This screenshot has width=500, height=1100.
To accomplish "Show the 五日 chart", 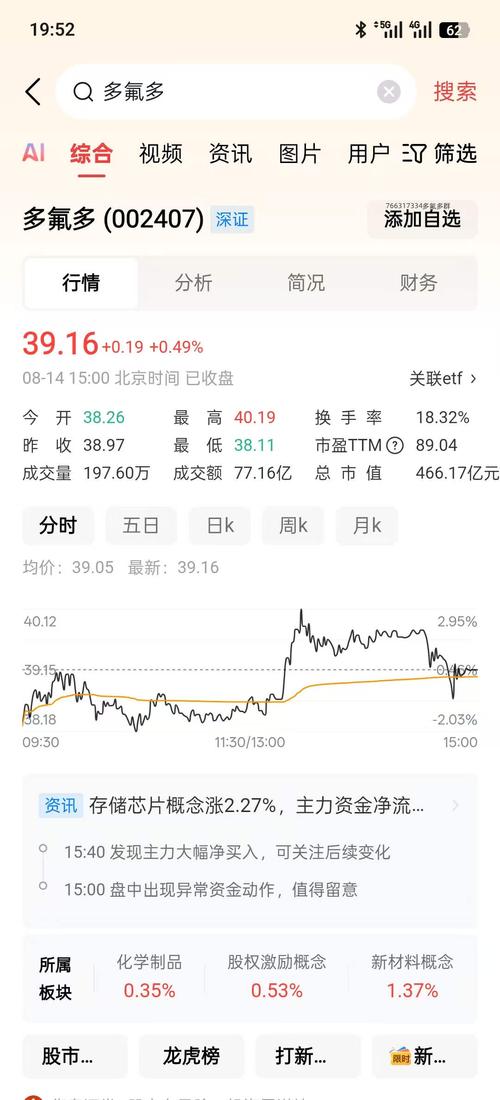I will pos(141,525).
